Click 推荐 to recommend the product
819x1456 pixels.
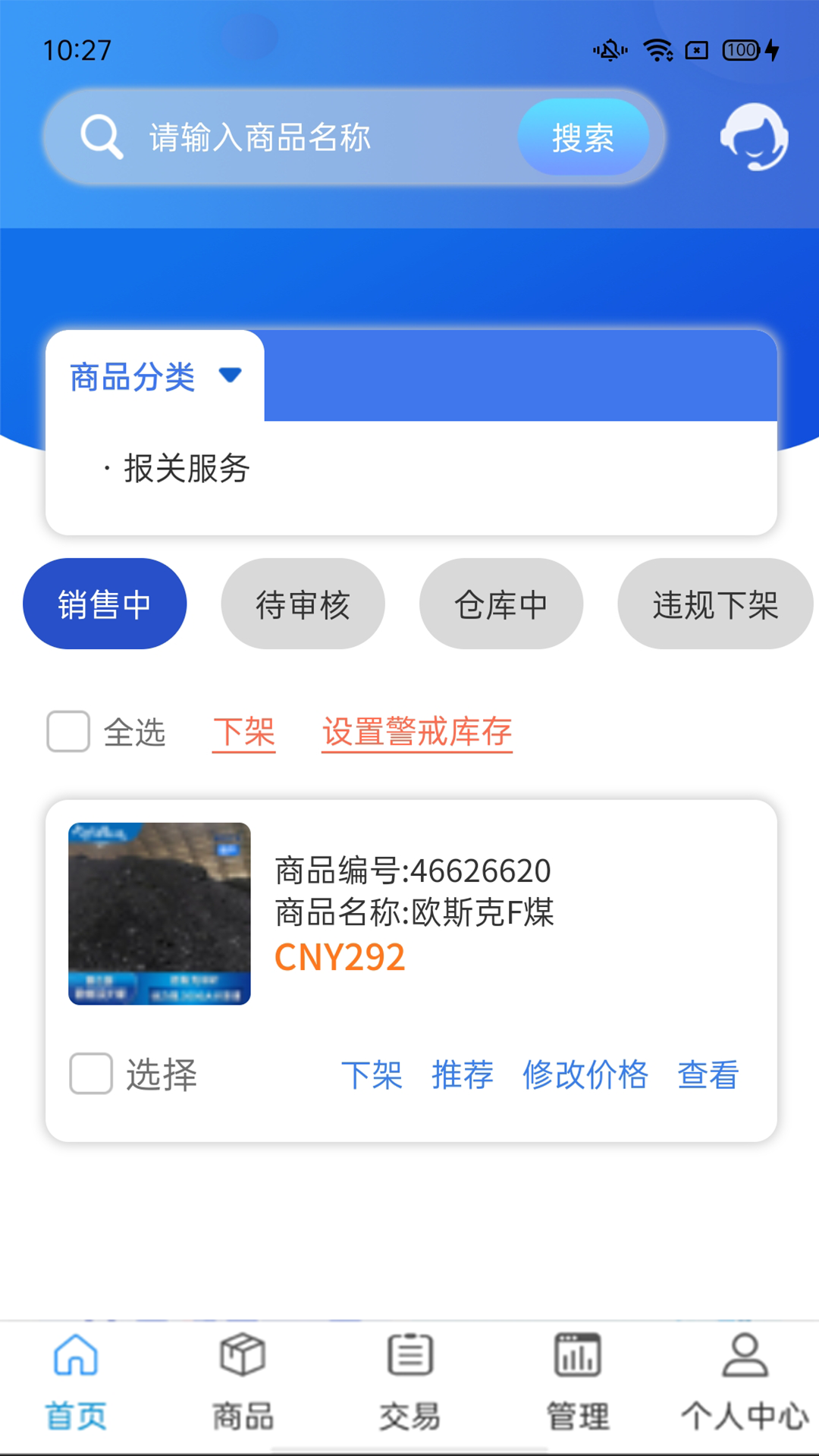tap(461, 1074)
